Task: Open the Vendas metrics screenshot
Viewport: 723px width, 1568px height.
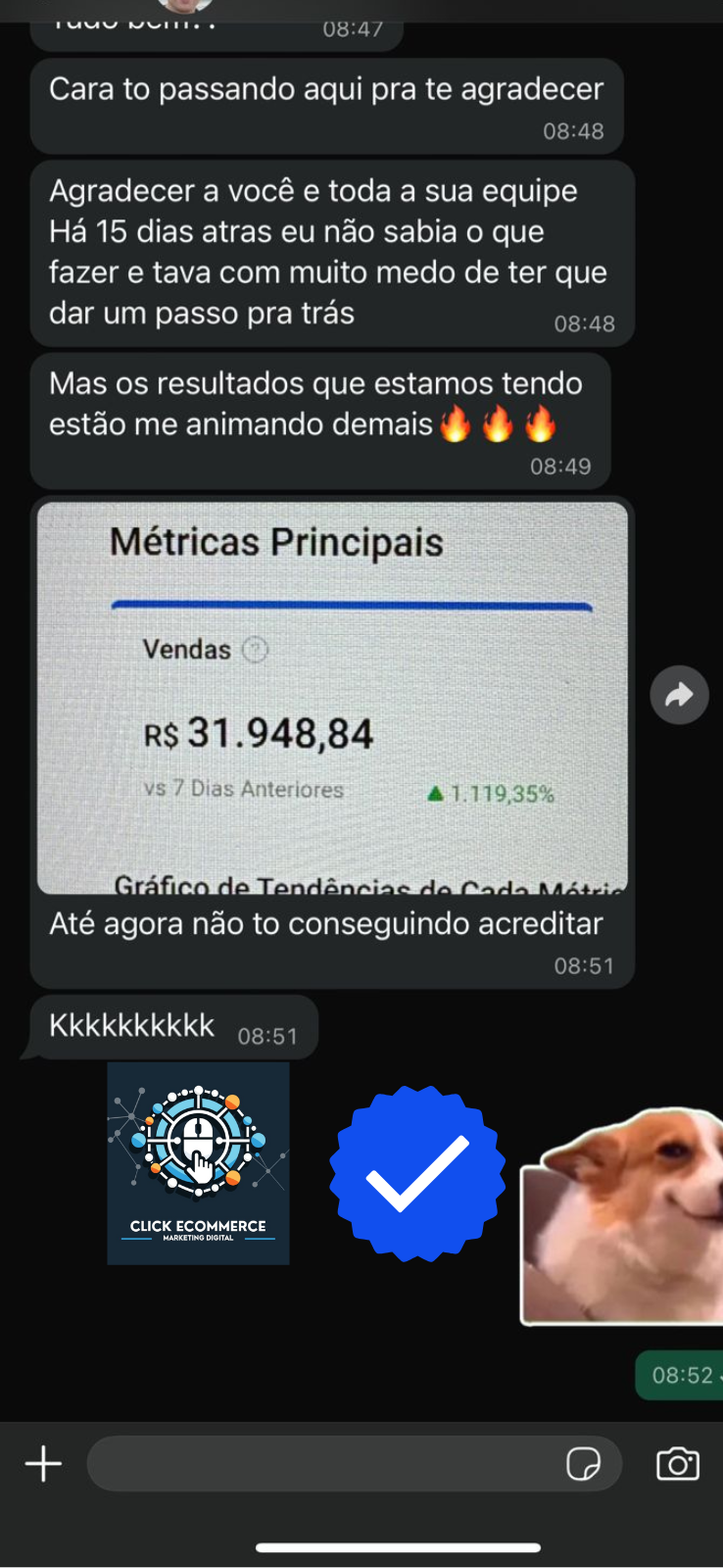Action: point(331,696)
